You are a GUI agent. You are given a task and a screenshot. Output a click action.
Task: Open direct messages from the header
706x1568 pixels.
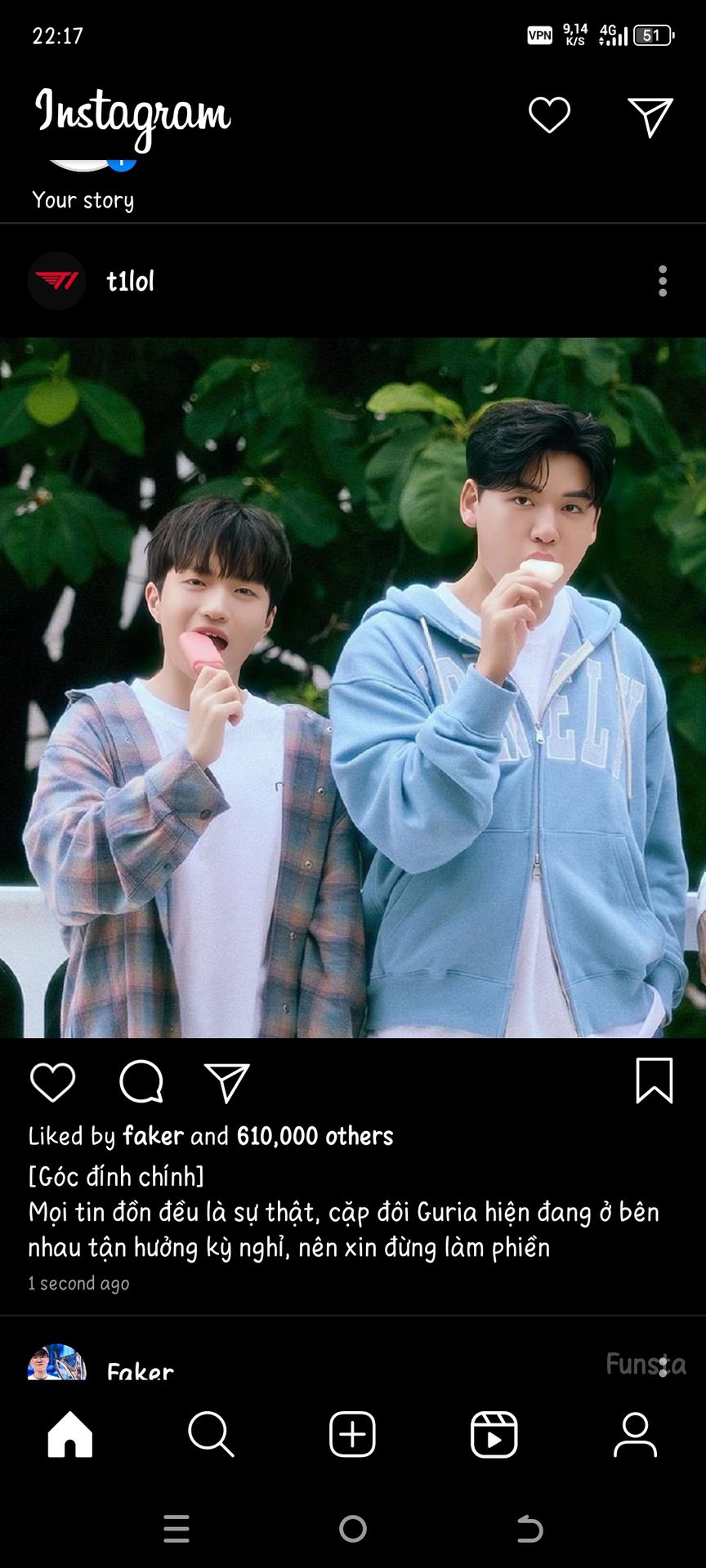coord(650,117)
